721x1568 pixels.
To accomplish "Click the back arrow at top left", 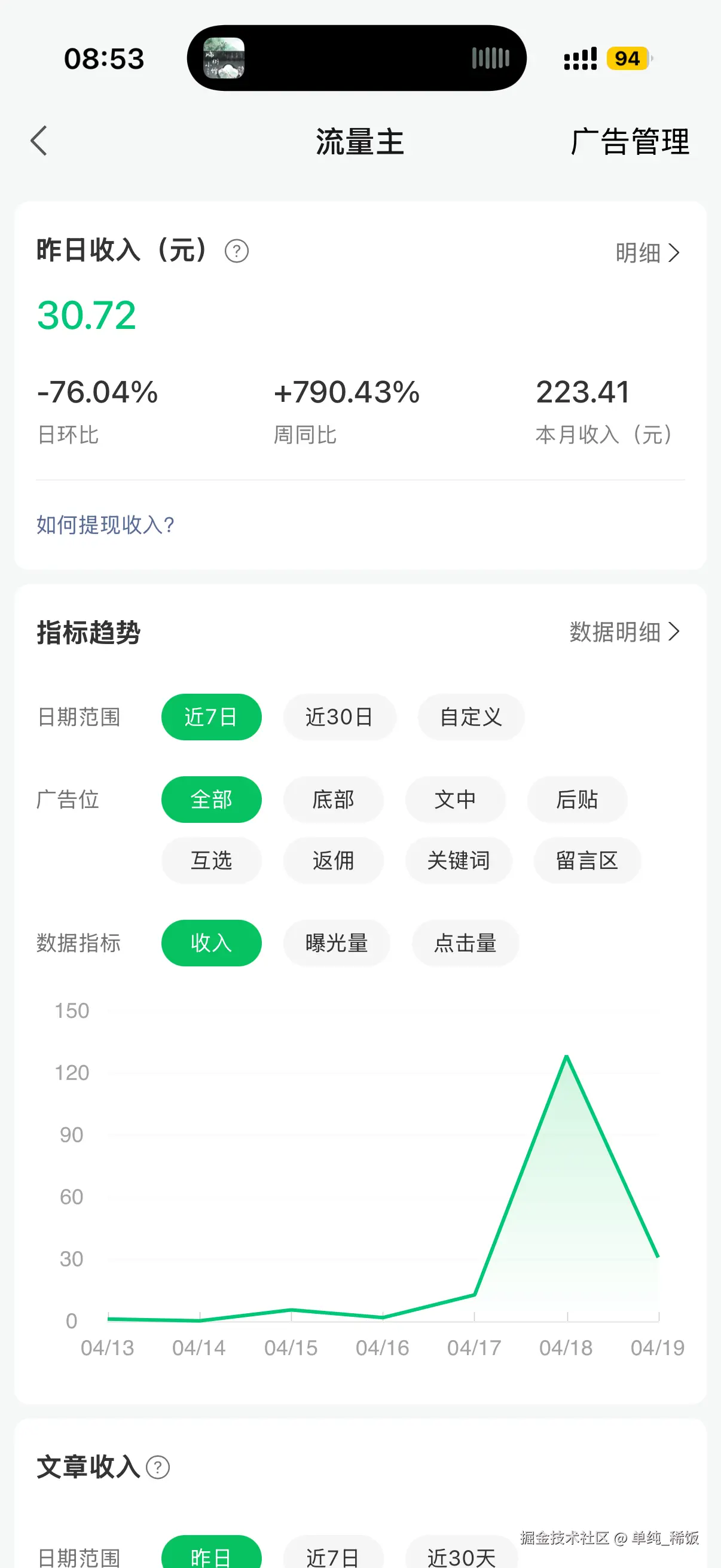I will coord(38,140).
